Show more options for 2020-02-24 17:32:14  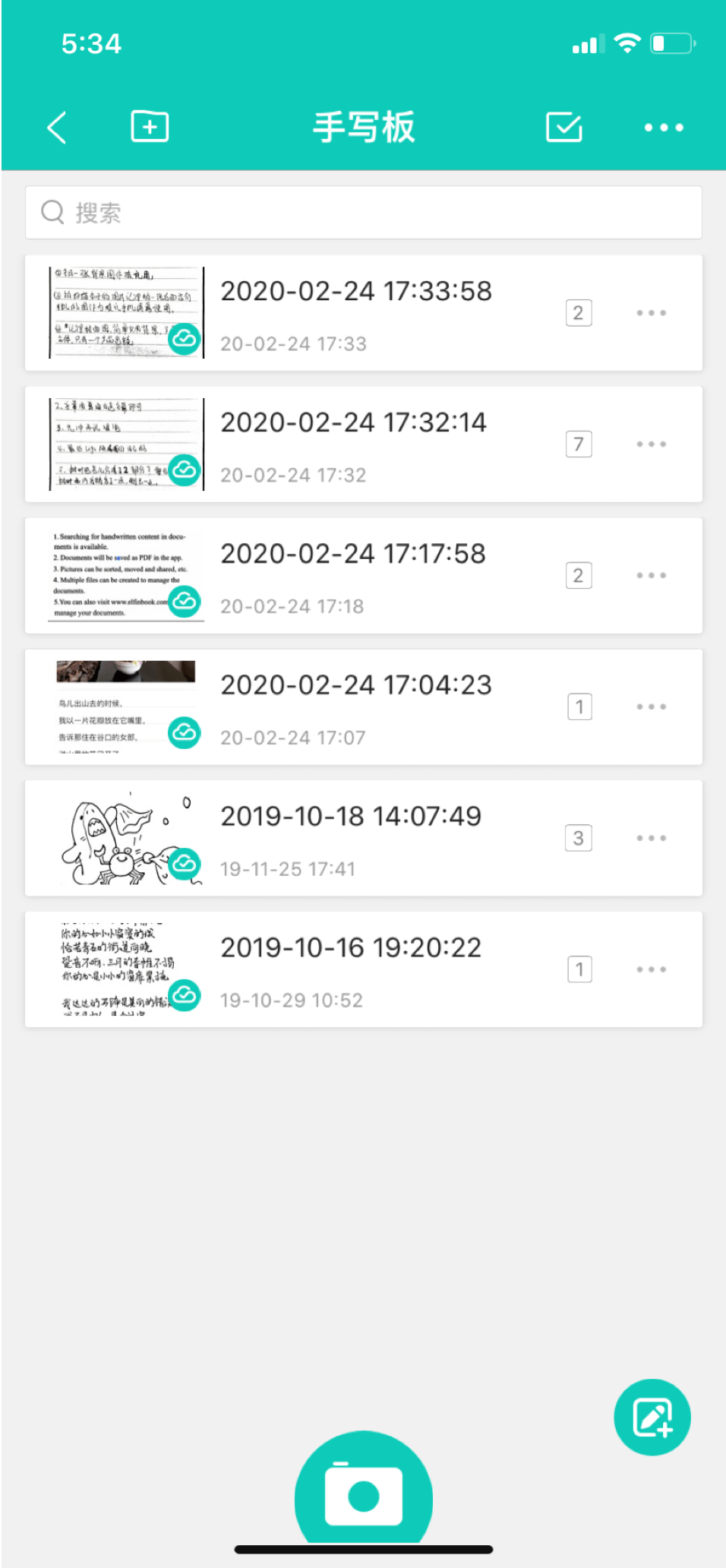pyautogui.click(x=651, y=444)
